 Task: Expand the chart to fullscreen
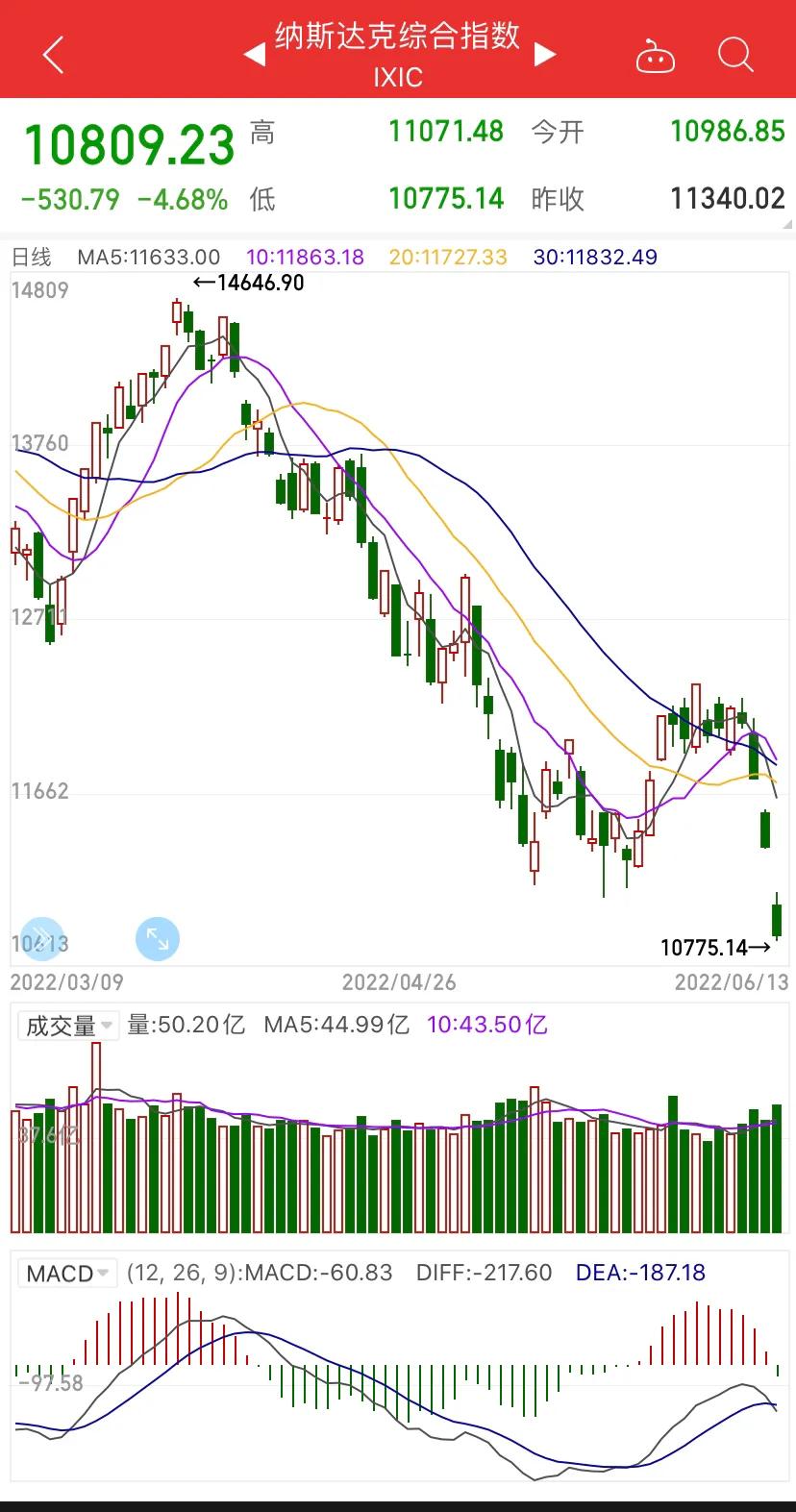[158, 939]
